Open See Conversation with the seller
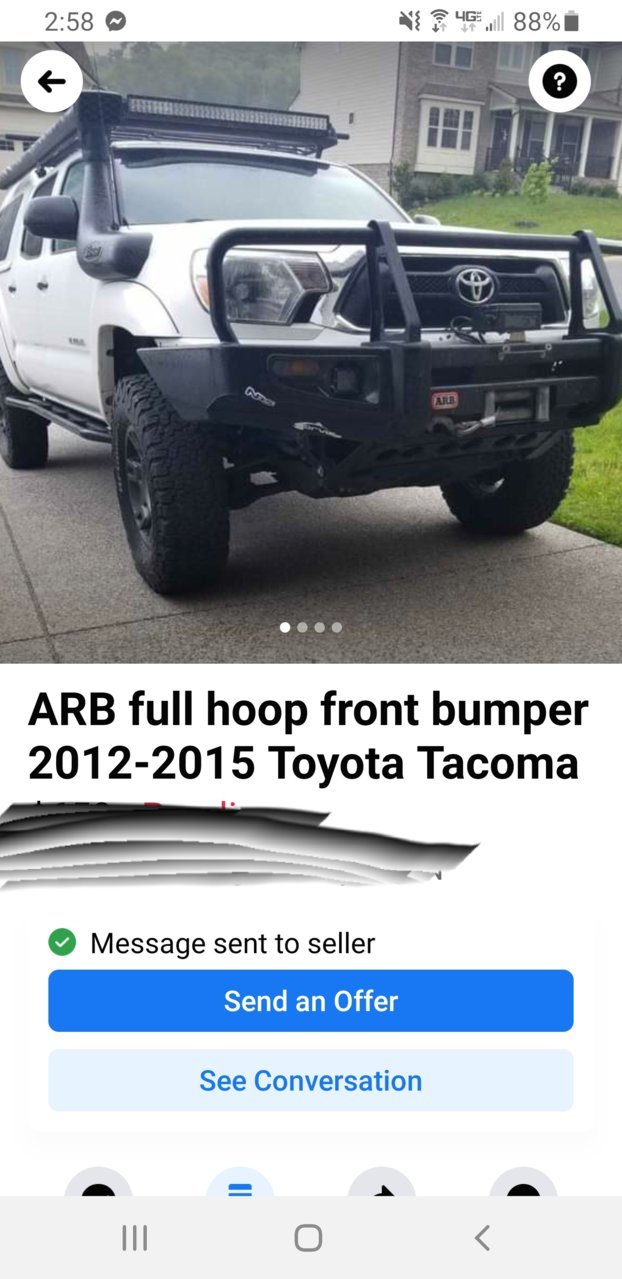 click(x=311, y=1081)
